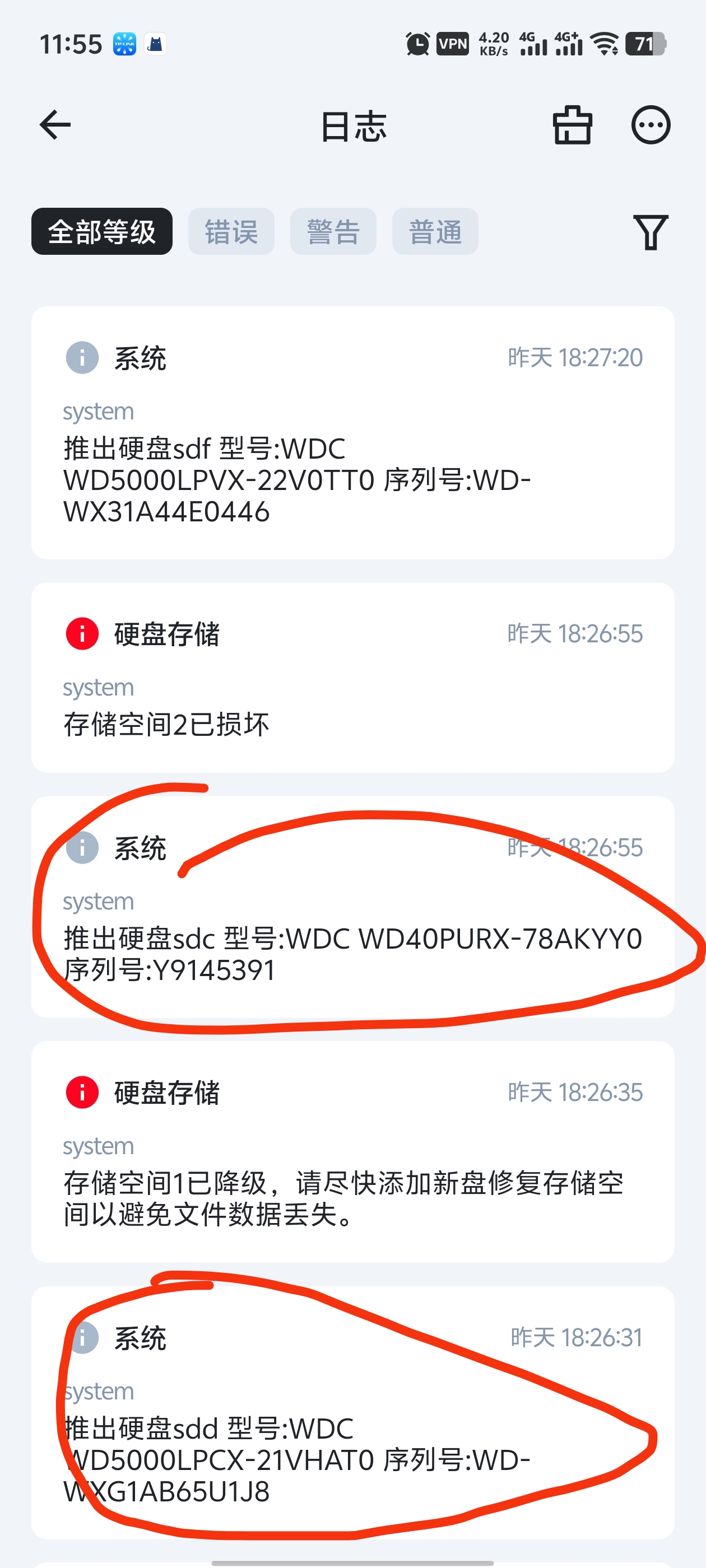706x1568 pixels.
Task: Open the three-dot more options menu
Action: (x=650, y=125)
